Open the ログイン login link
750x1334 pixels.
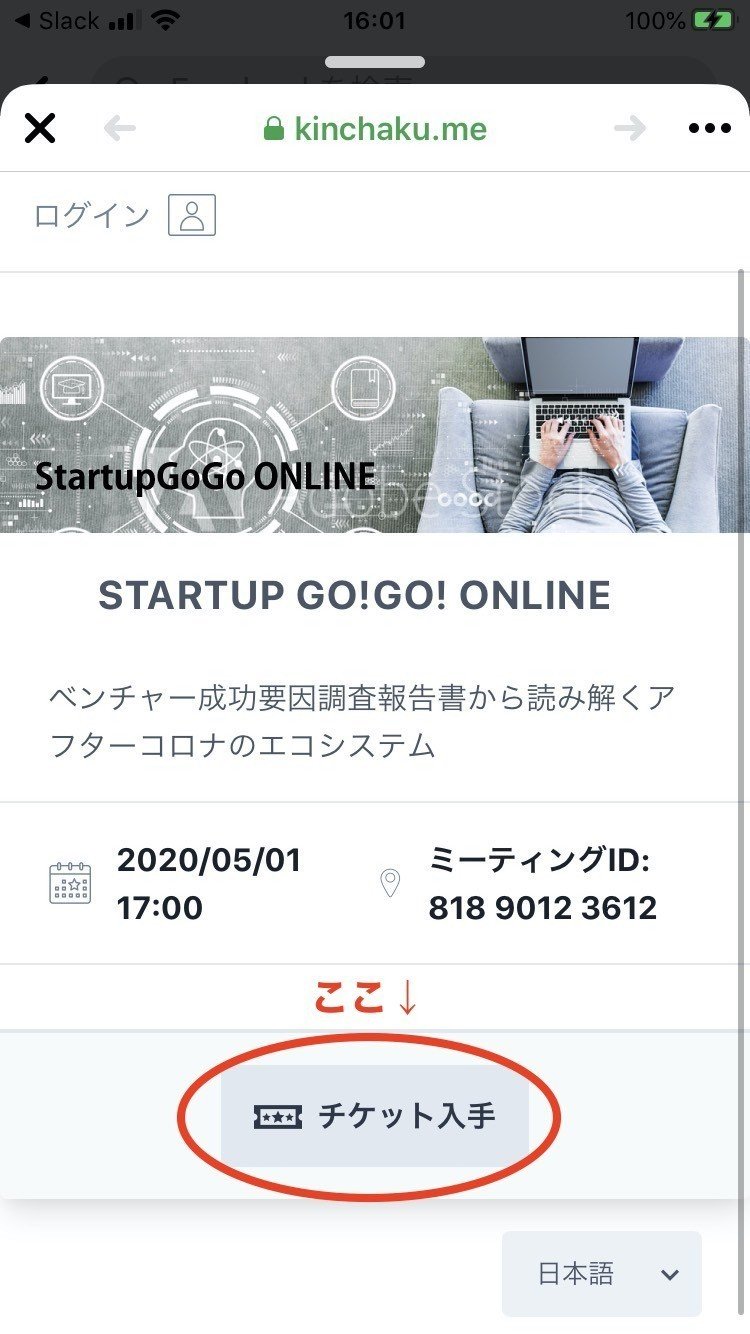pos(124,215)
